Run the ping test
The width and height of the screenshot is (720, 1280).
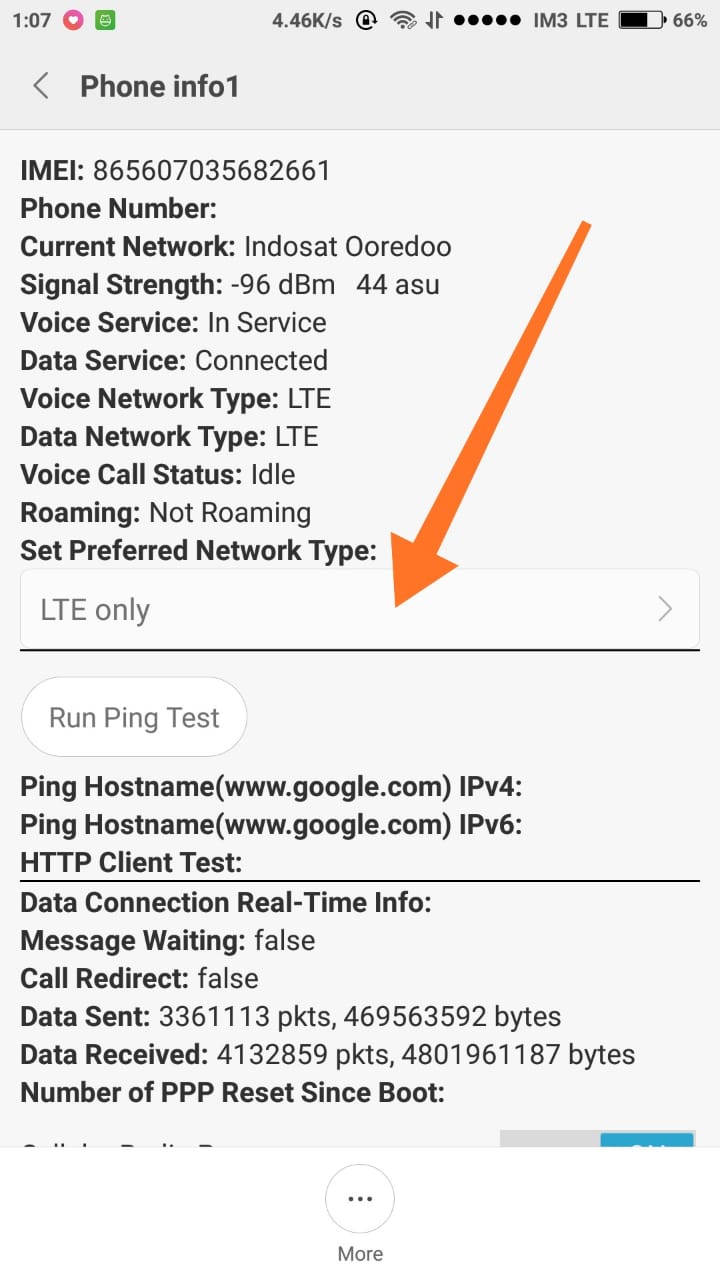click(x=134, y=717)
